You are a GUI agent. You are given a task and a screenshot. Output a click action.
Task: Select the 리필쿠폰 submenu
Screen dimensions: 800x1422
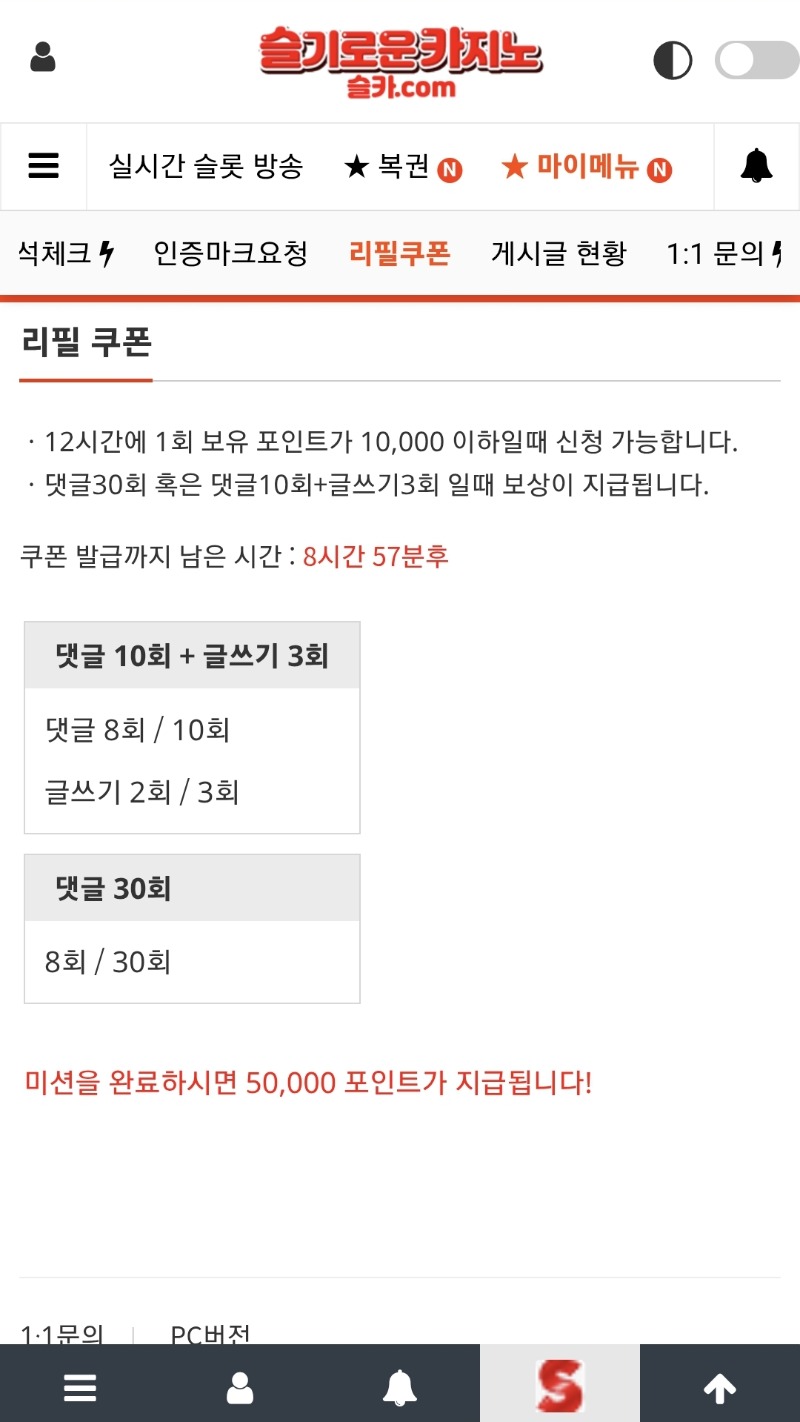click(x=399, y=254)
